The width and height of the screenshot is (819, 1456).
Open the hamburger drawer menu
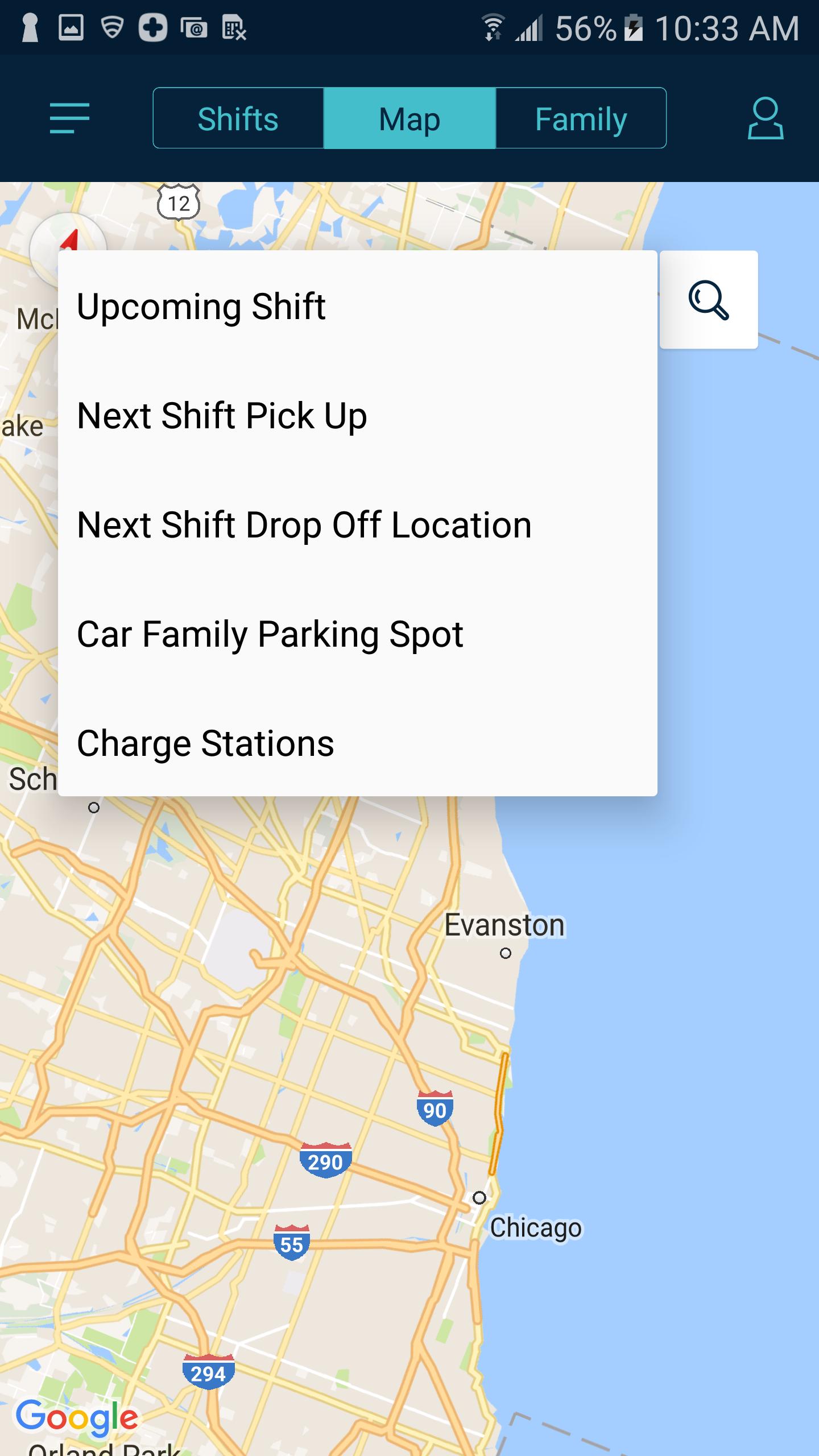[69, 118]
